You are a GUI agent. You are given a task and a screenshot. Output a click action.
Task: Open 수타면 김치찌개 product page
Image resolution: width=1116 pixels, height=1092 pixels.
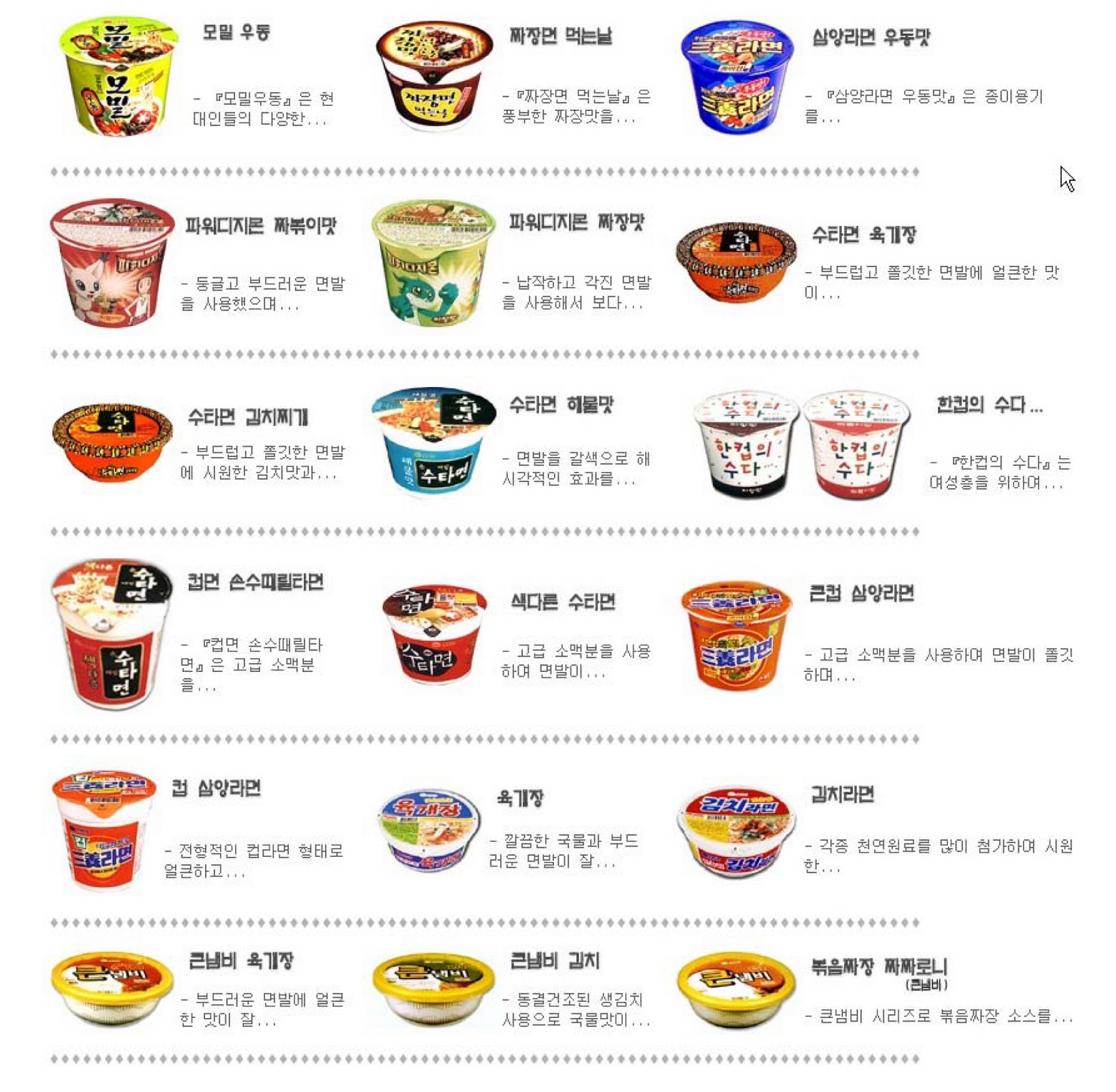click(248, 417)
